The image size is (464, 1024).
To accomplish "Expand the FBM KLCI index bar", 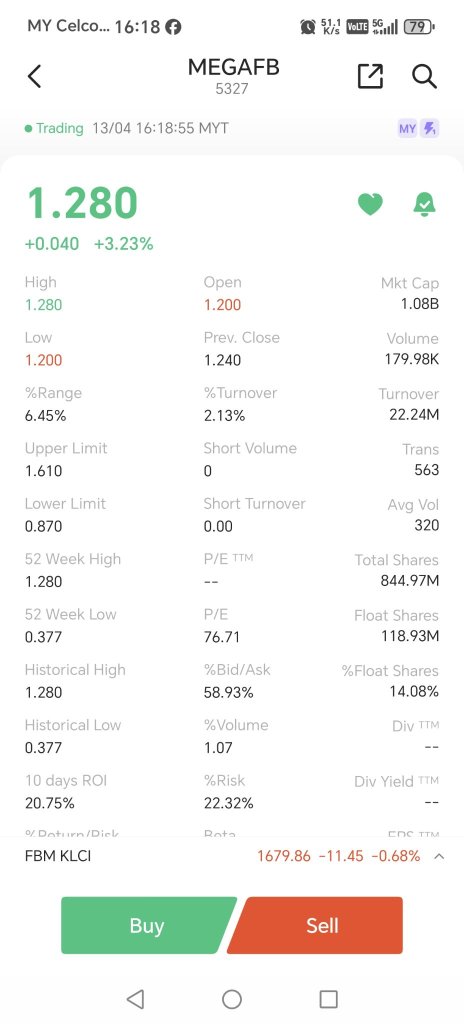I will point(439,856).
